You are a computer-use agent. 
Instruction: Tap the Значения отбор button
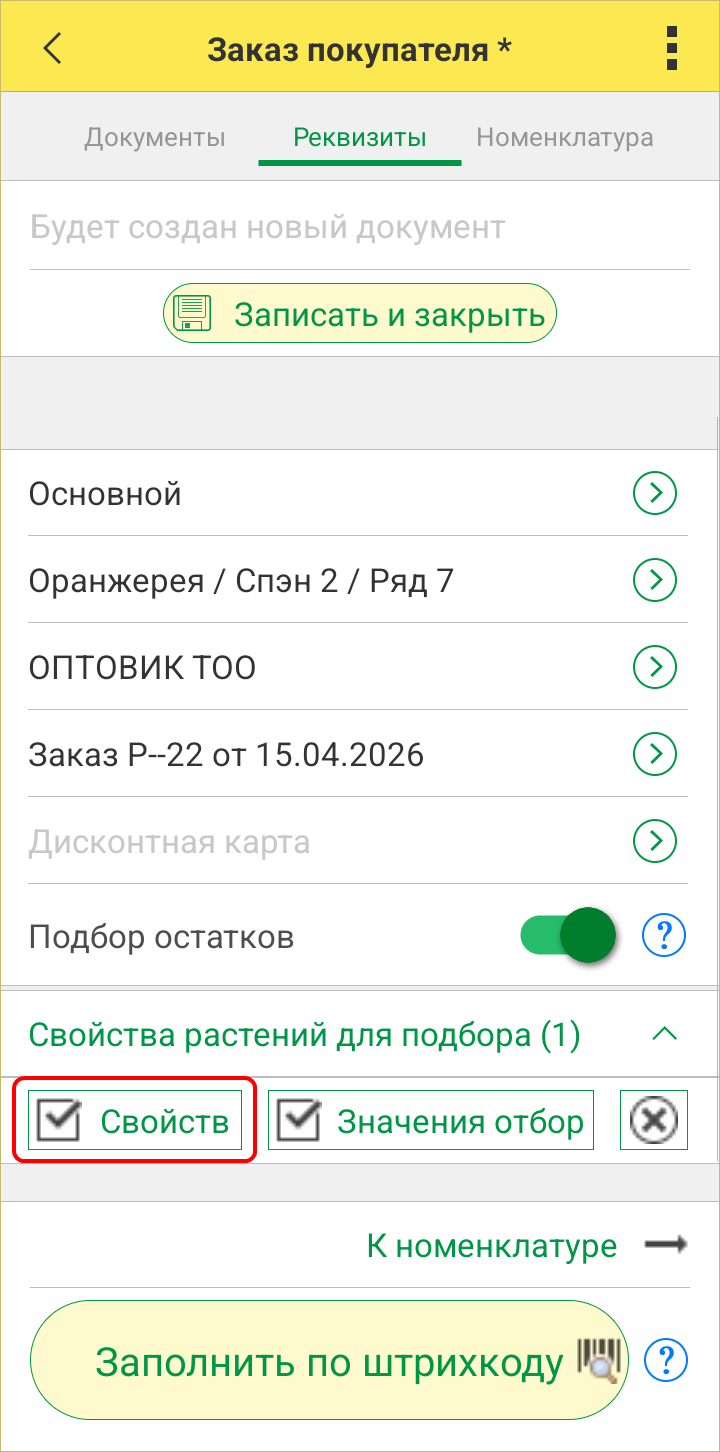431,1121
